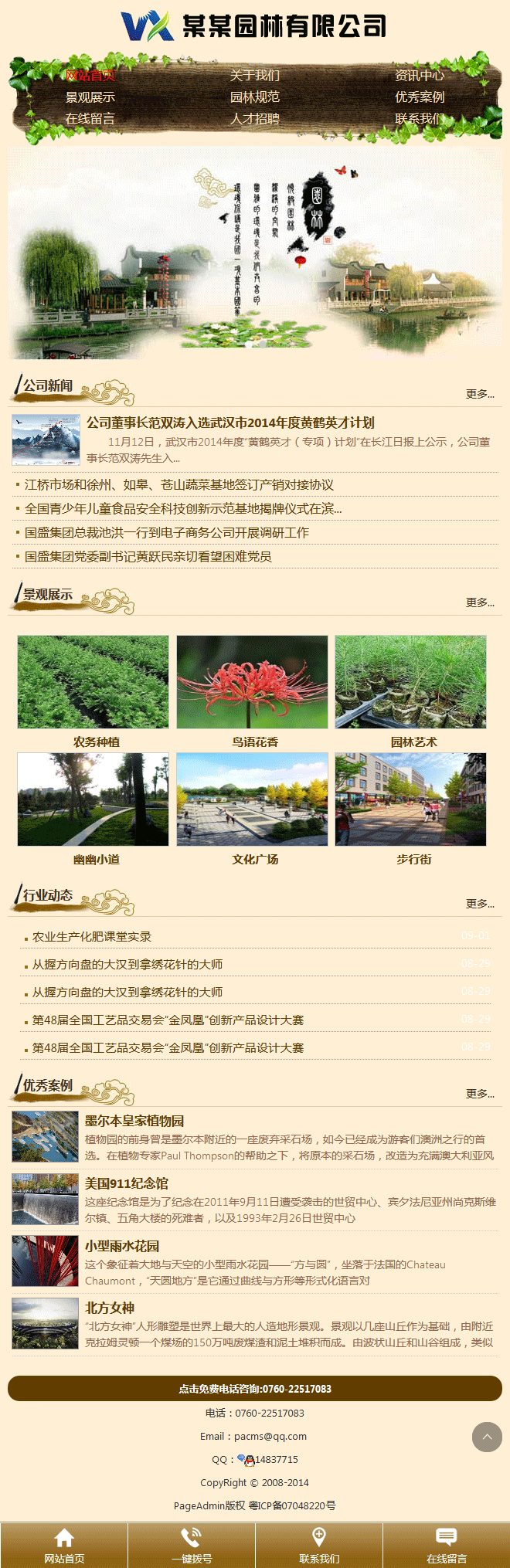This screenshot has height=1568, width=510.
Task: Open case 墨尔本皇家植物园
Action: click(134, 1121)
